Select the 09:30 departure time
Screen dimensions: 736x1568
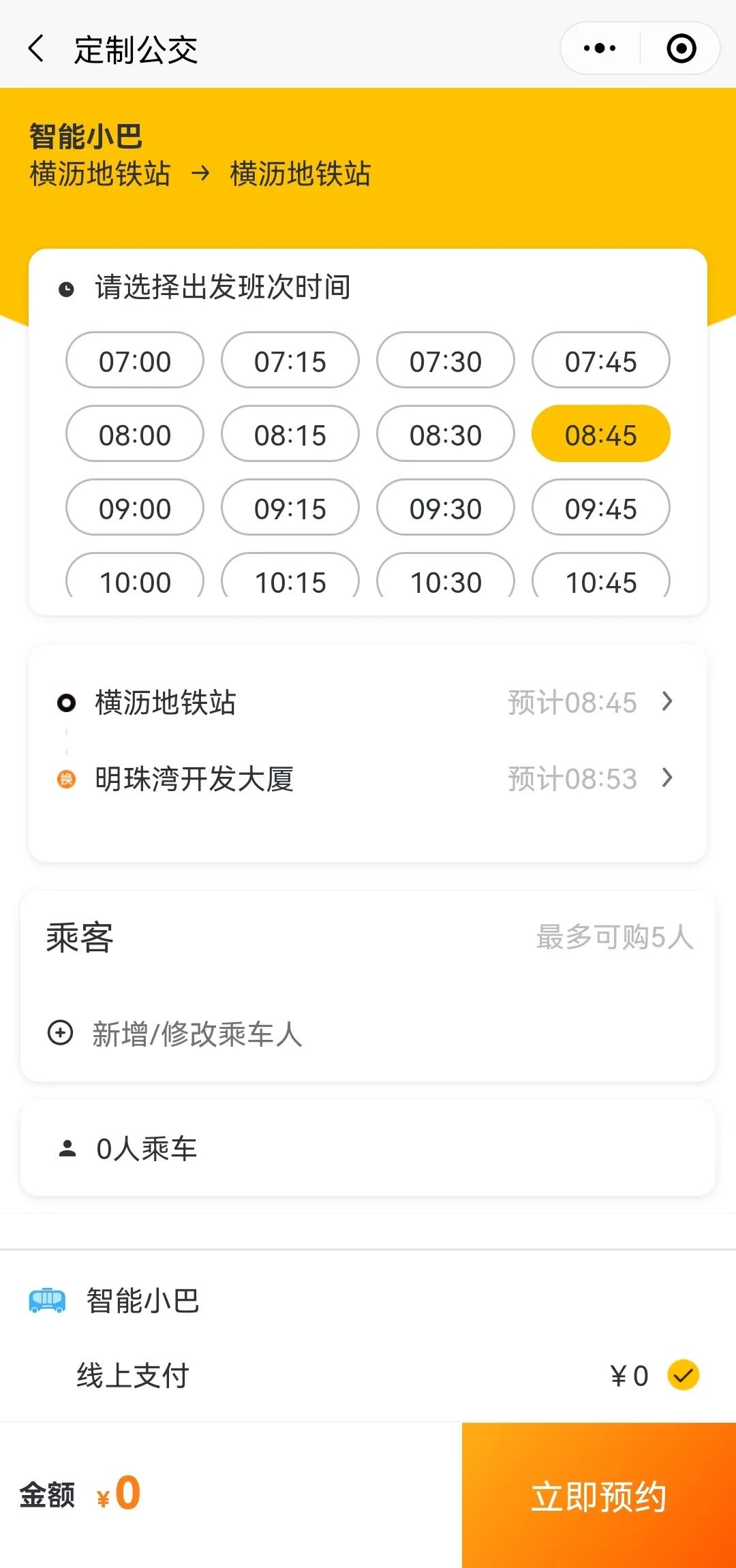pyautogui.click(x=446, y=508)
